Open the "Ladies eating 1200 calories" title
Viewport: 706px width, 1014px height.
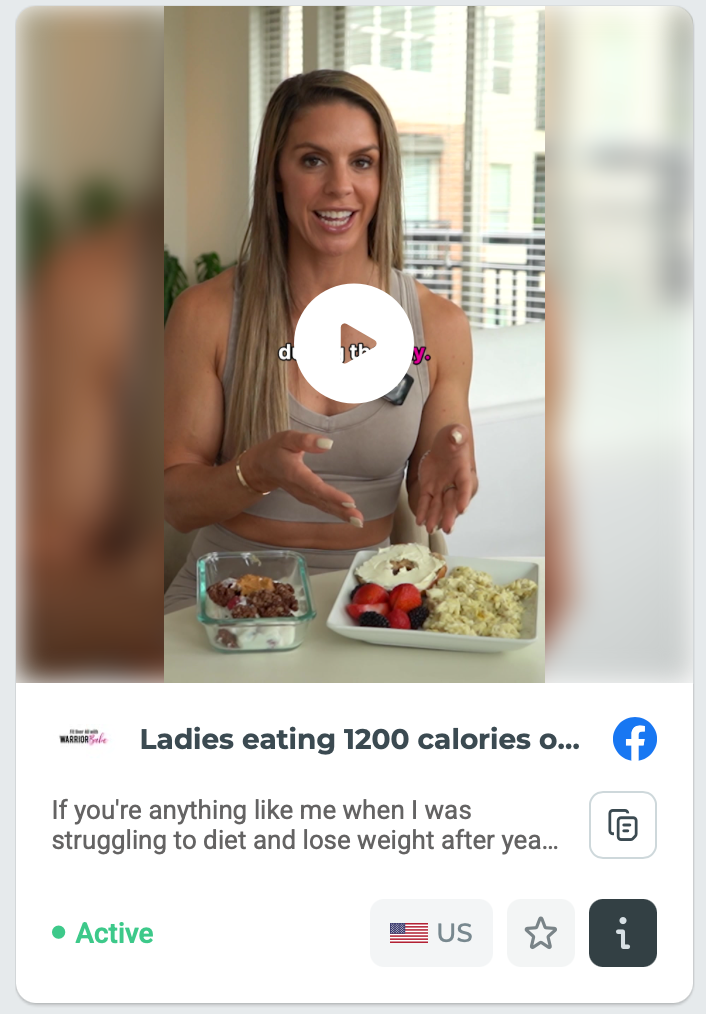pos(359,740)
